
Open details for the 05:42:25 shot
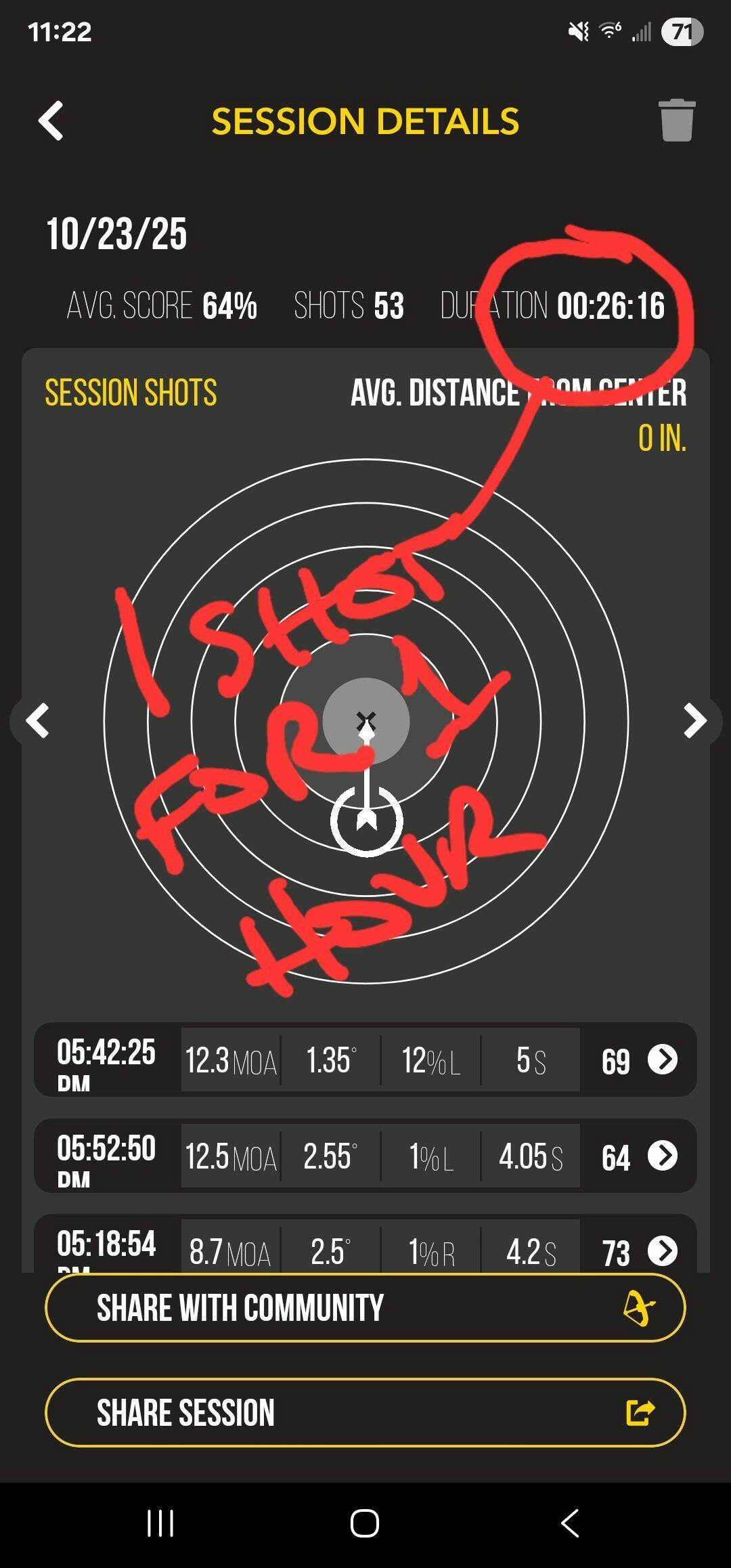(x=662, y=1060)
